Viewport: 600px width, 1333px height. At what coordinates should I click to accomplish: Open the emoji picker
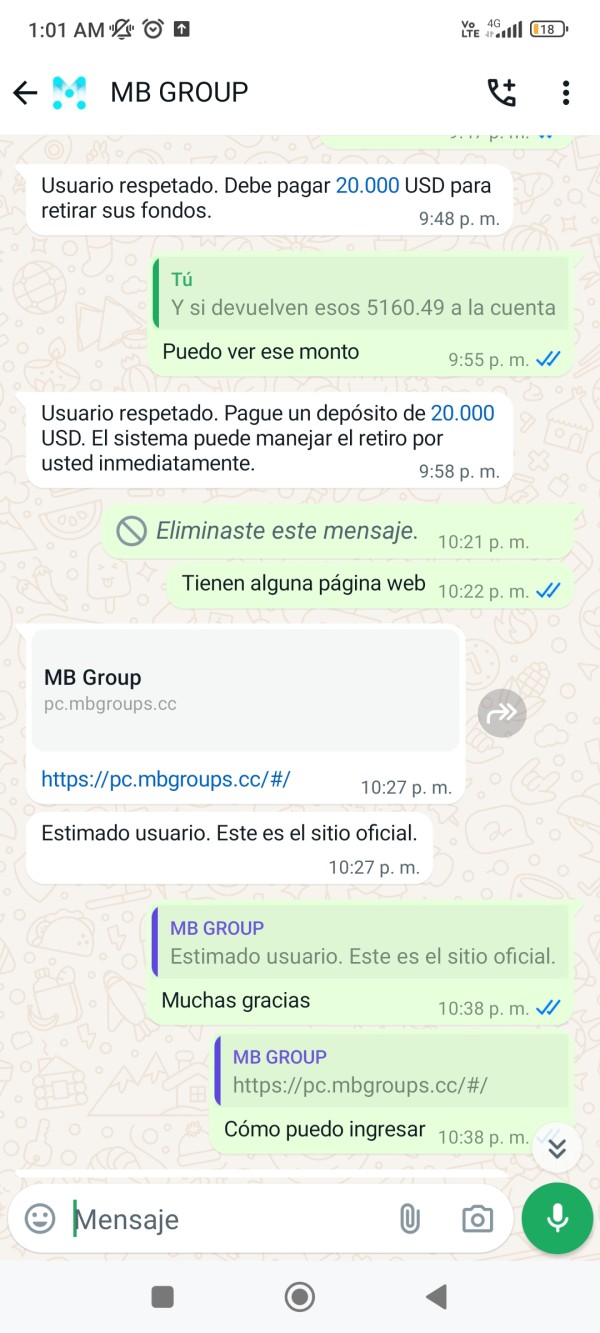(40, 1218)
